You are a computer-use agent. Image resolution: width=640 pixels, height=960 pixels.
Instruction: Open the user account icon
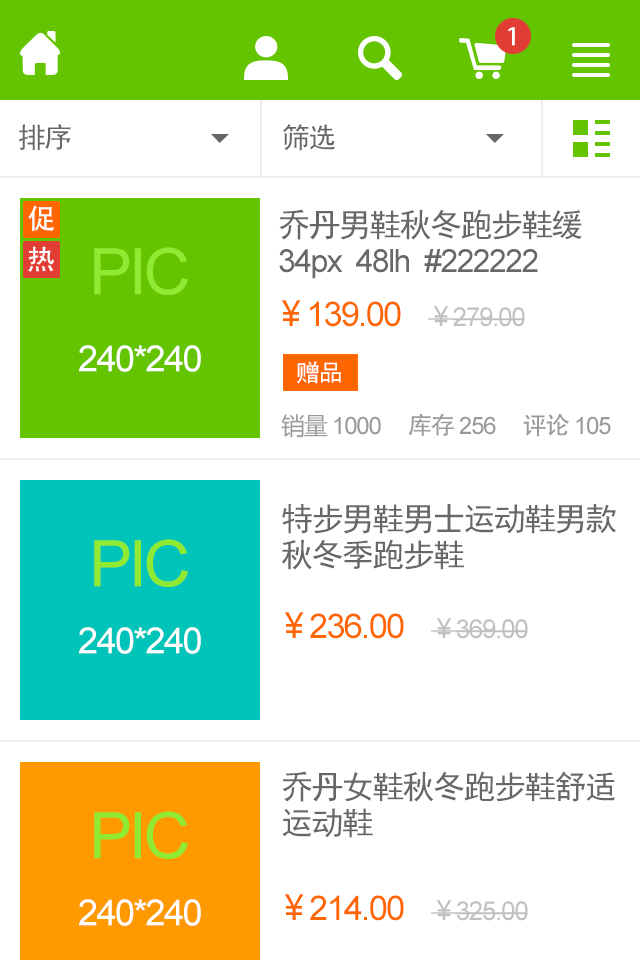[x=266, y=58]
